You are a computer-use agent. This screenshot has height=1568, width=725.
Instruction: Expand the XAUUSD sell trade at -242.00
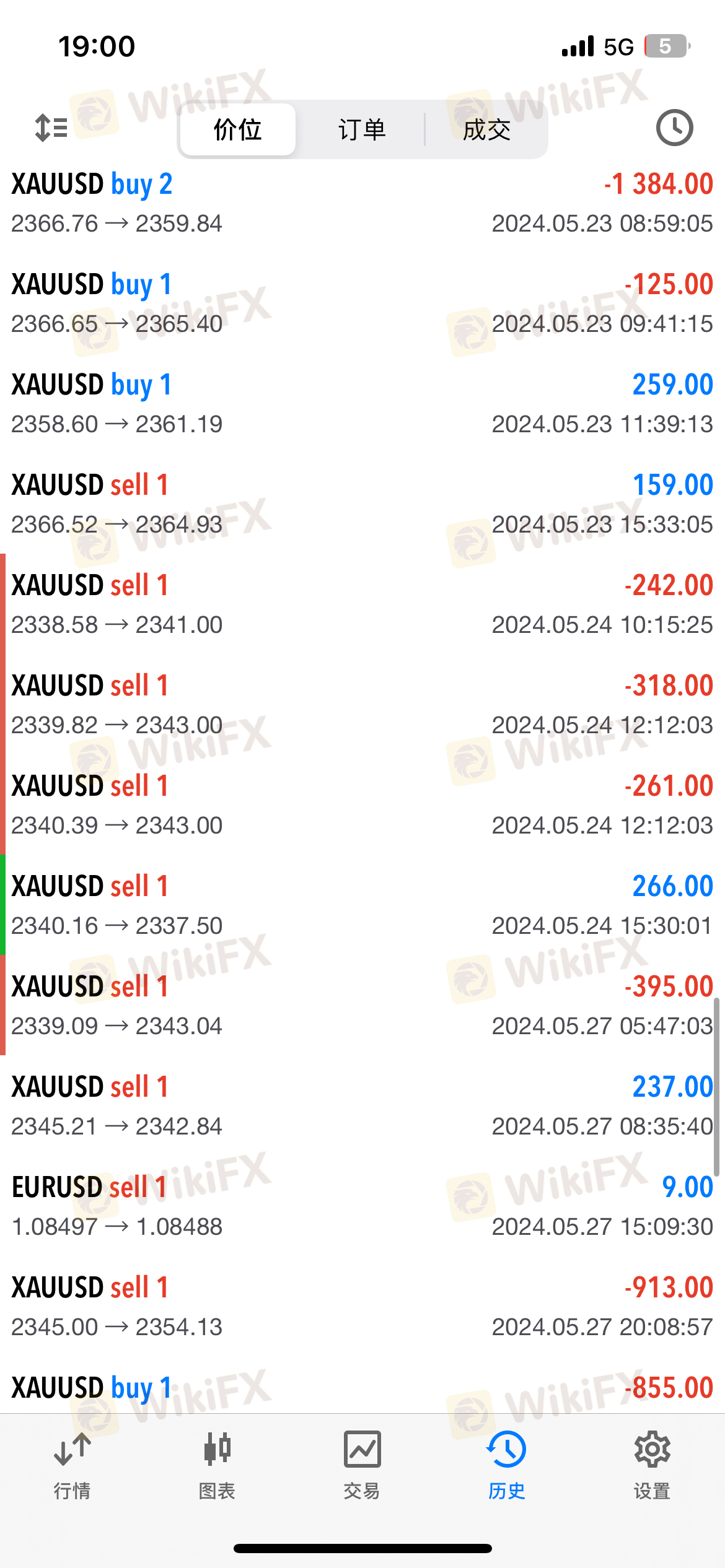[x=362, y=604]
